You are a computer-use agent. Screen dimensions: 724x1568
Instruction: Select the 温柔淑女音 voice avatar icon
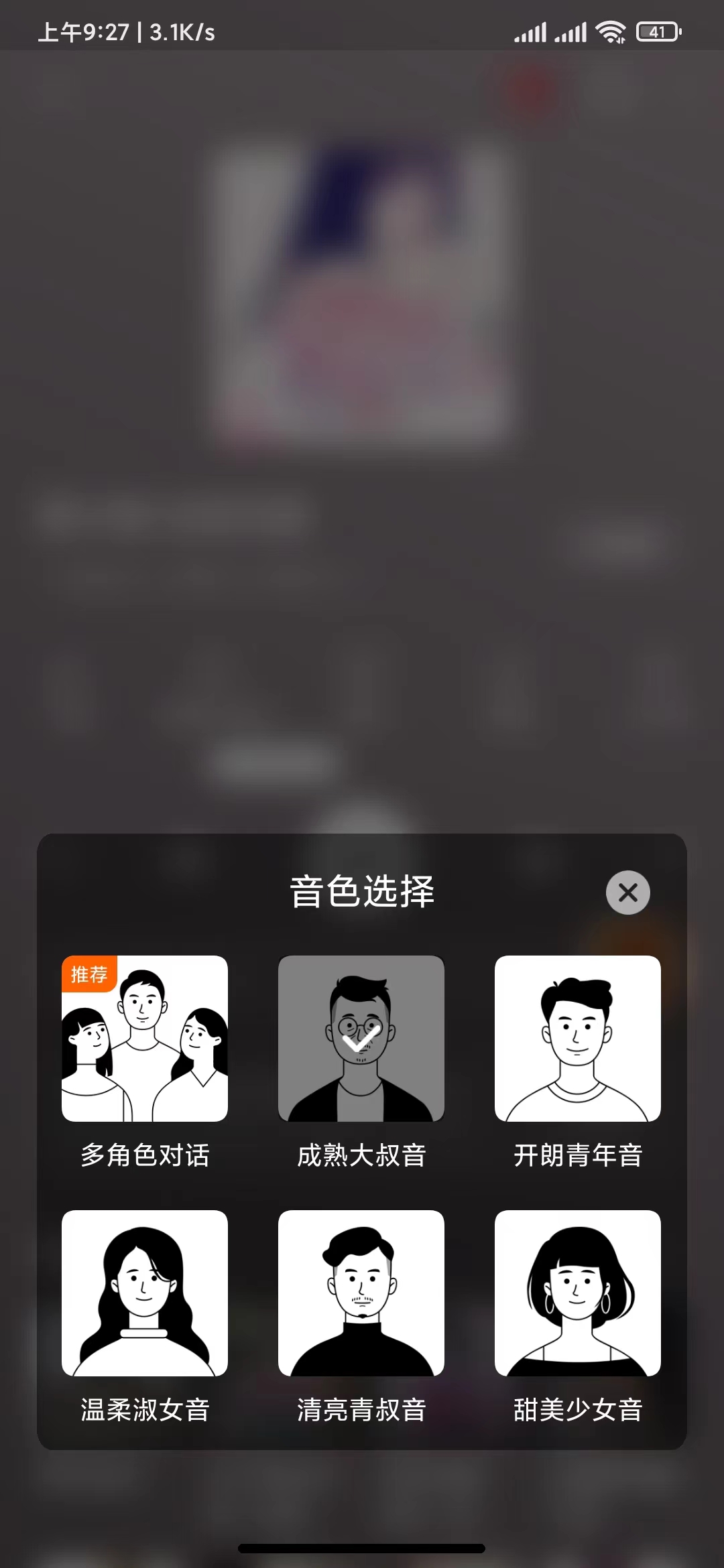144,1293
